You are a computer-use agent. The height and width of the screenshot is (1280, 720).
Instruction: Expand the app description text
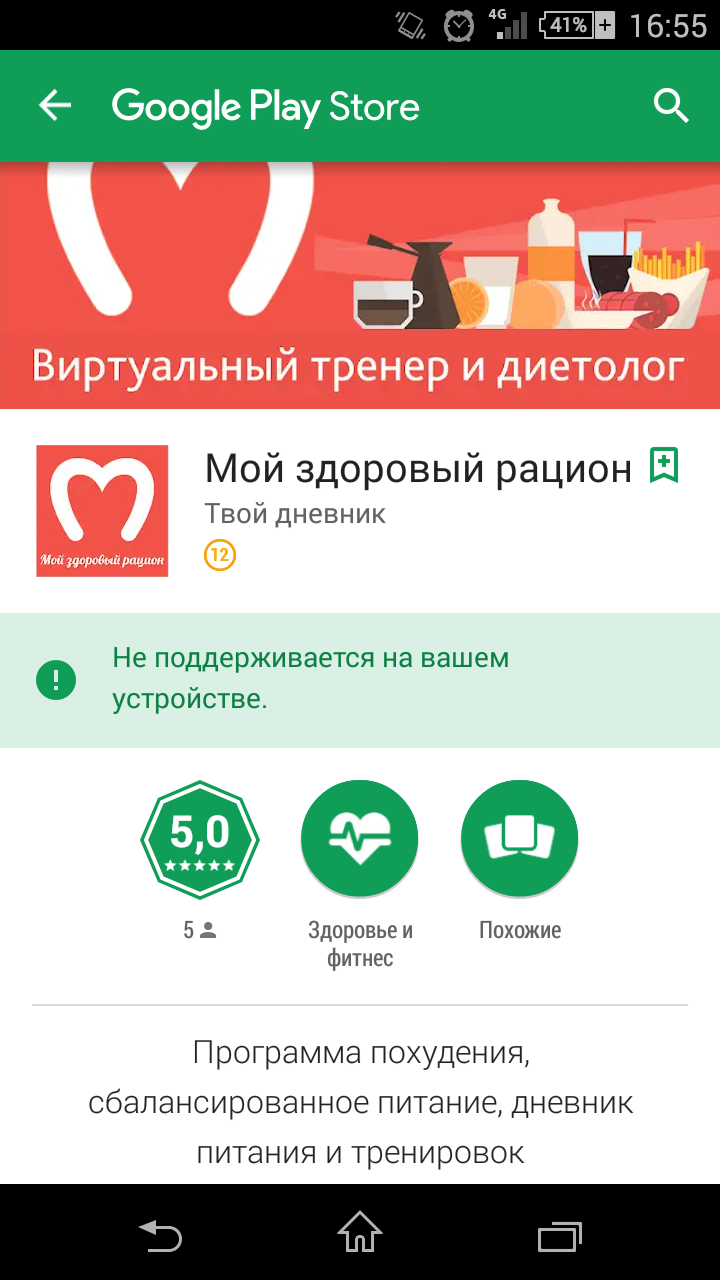(360, 1102)
